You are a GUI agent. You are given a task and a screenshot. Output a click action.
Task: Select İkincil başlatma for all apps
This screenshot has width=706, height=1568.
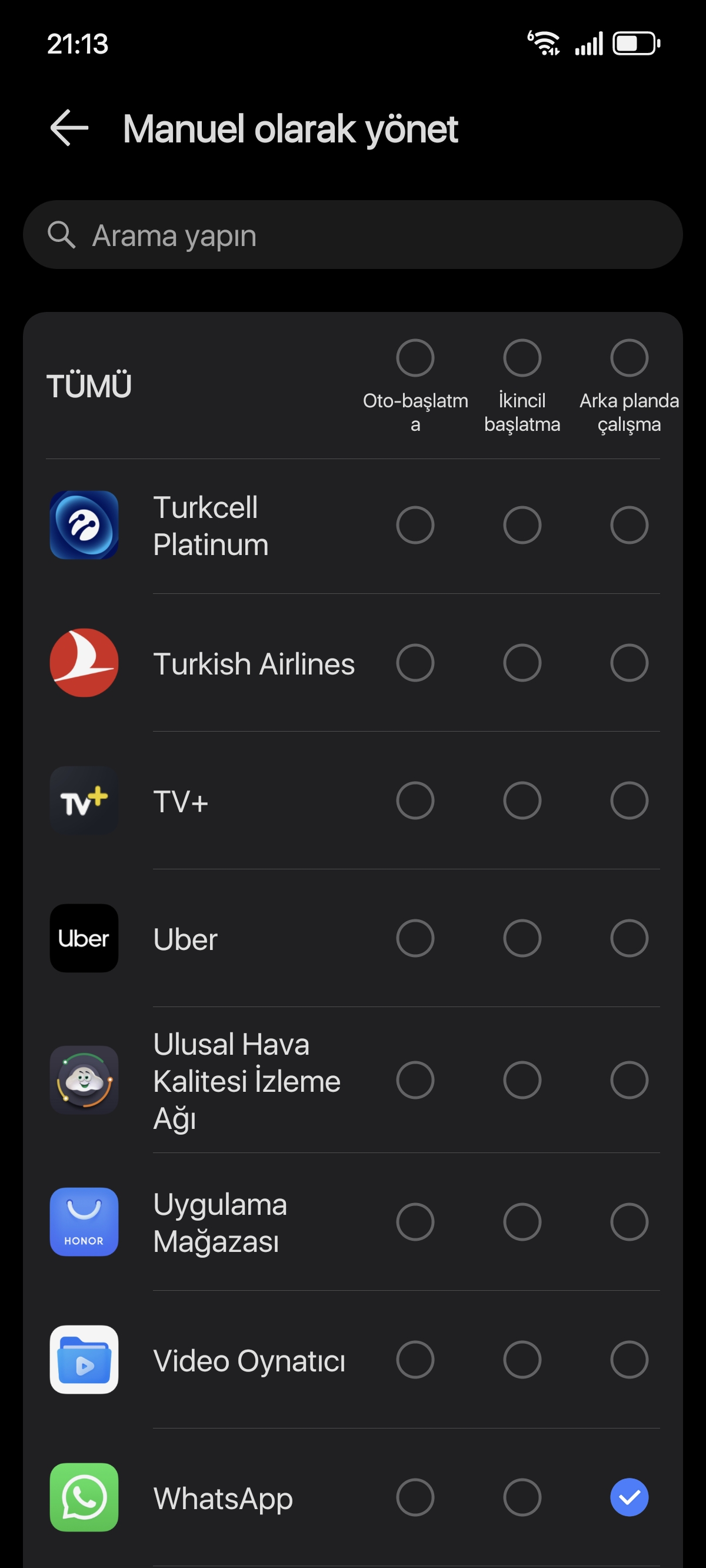pos(522,357)
